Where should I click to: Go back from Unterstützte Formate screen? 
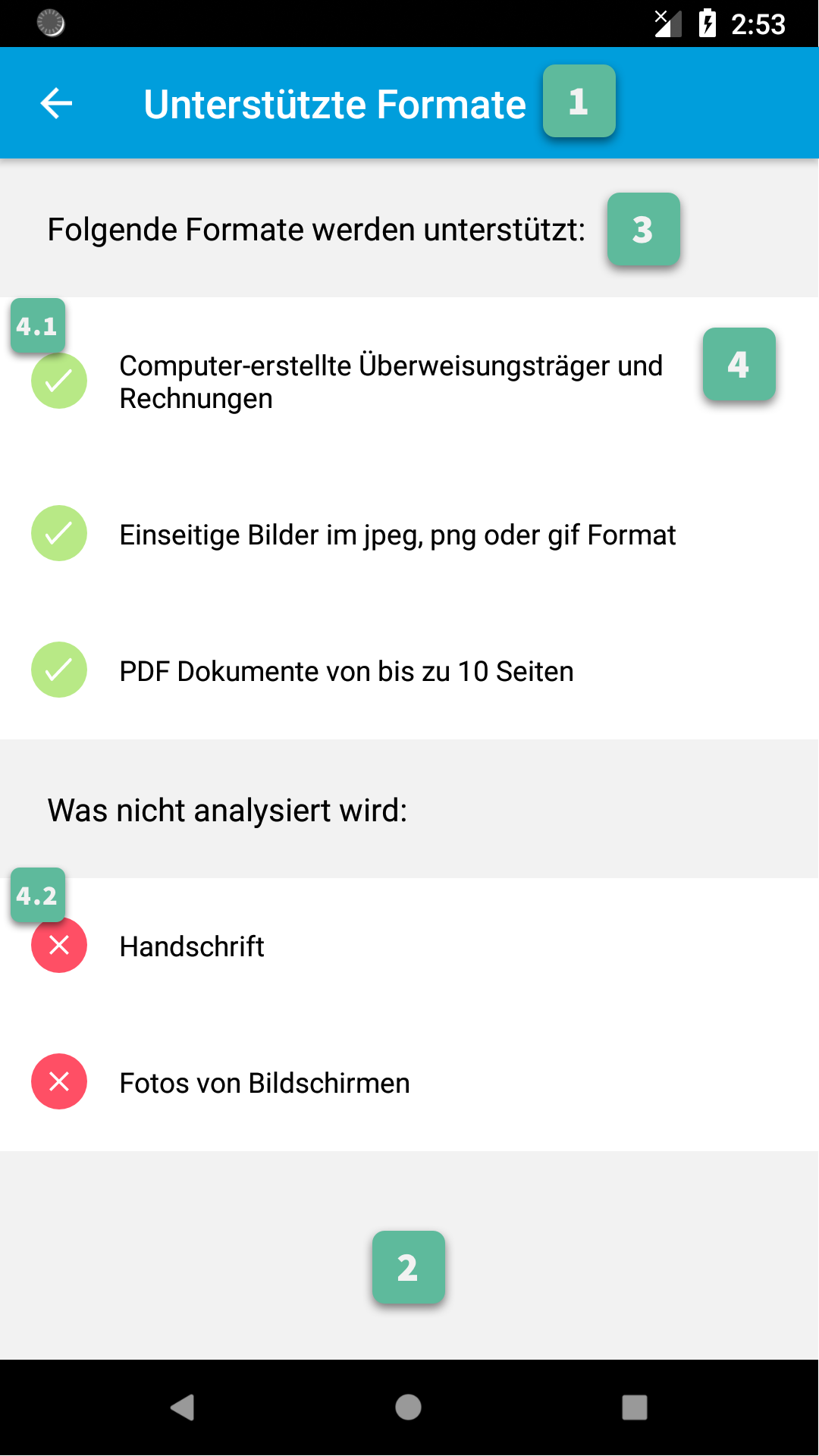(56, 103)
